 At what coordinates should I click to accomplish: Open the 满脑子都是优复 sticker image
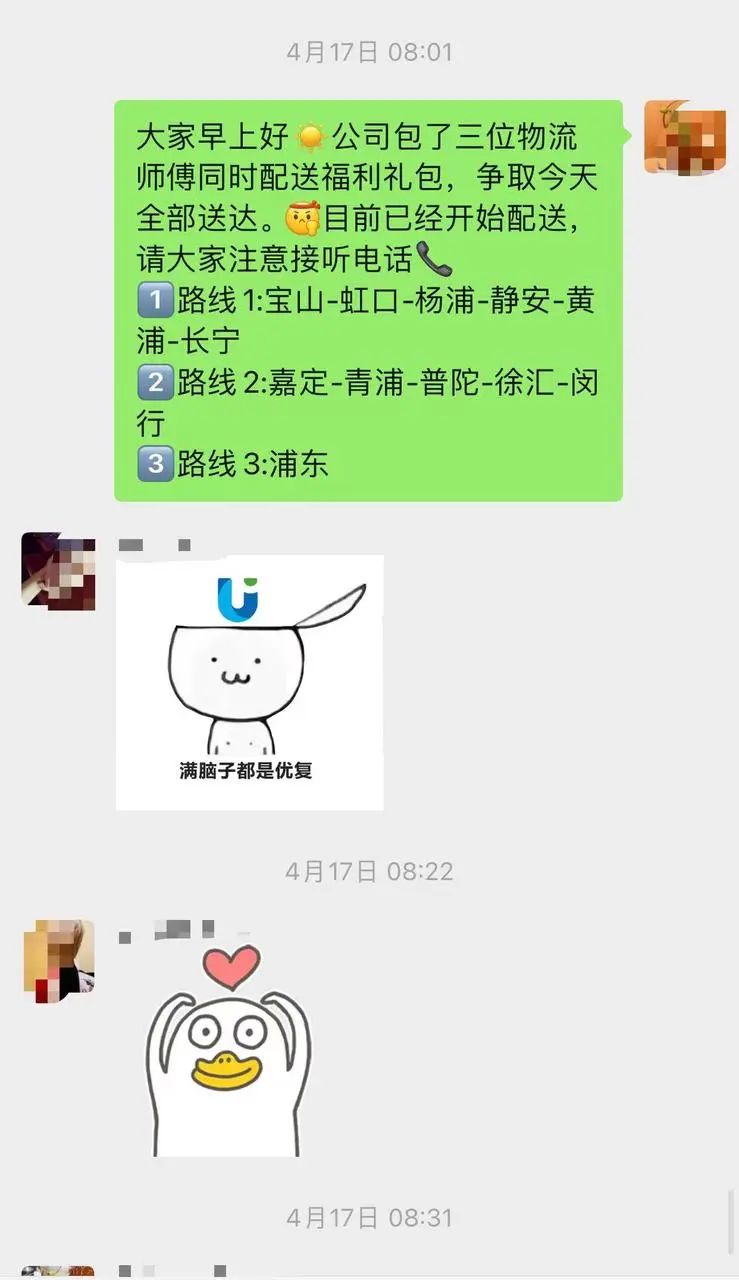(x=250, y=682)
